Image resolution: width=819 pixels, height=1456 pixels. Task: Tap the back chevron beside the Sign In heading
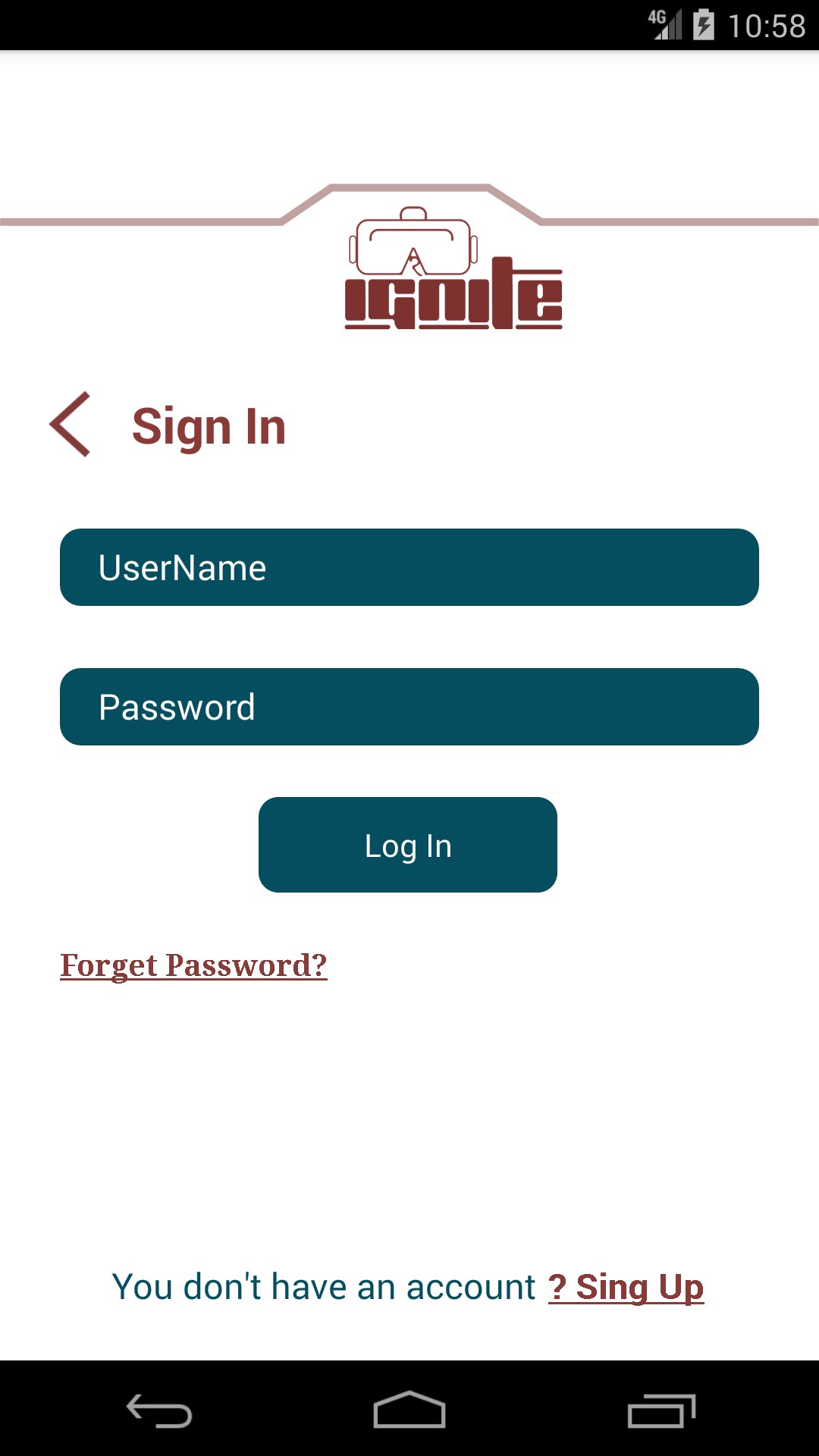point(71,425)
